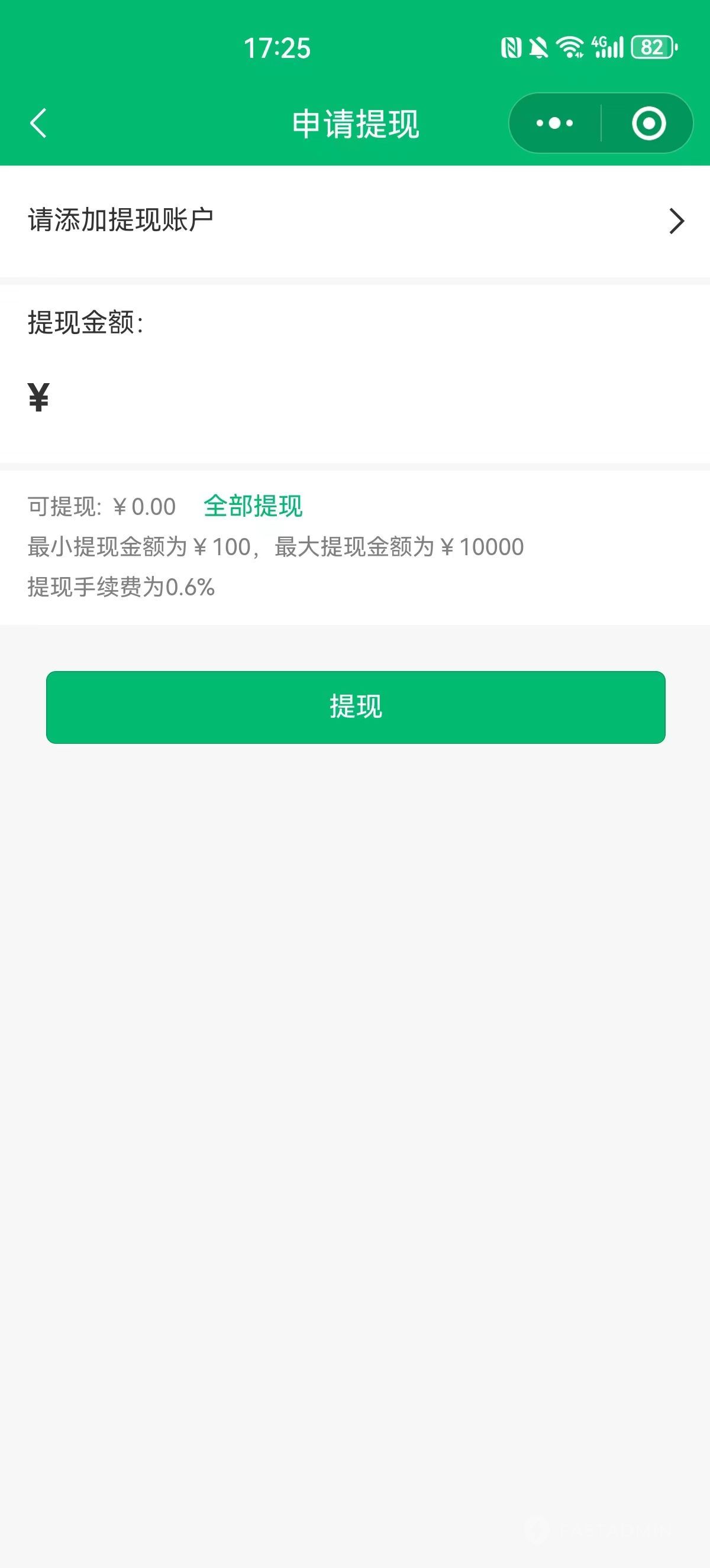Open the mini program three-dot menu
This screenshot has height=1568, width=710.
click(554, 124)
